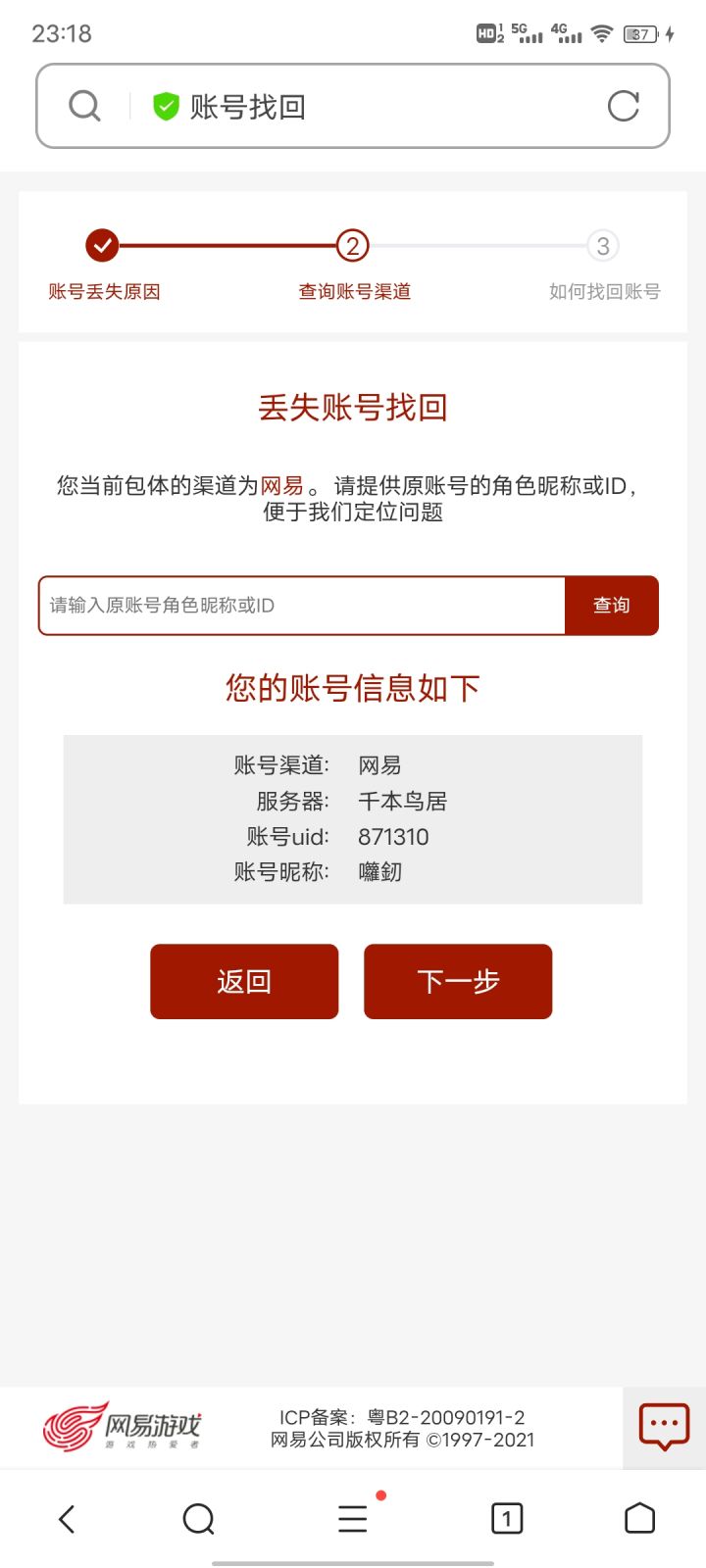Image resolution: width=706 pixels, height=1568 pixels.
Task: Proceed with the 下一步 button
Action: coord(458,981)
